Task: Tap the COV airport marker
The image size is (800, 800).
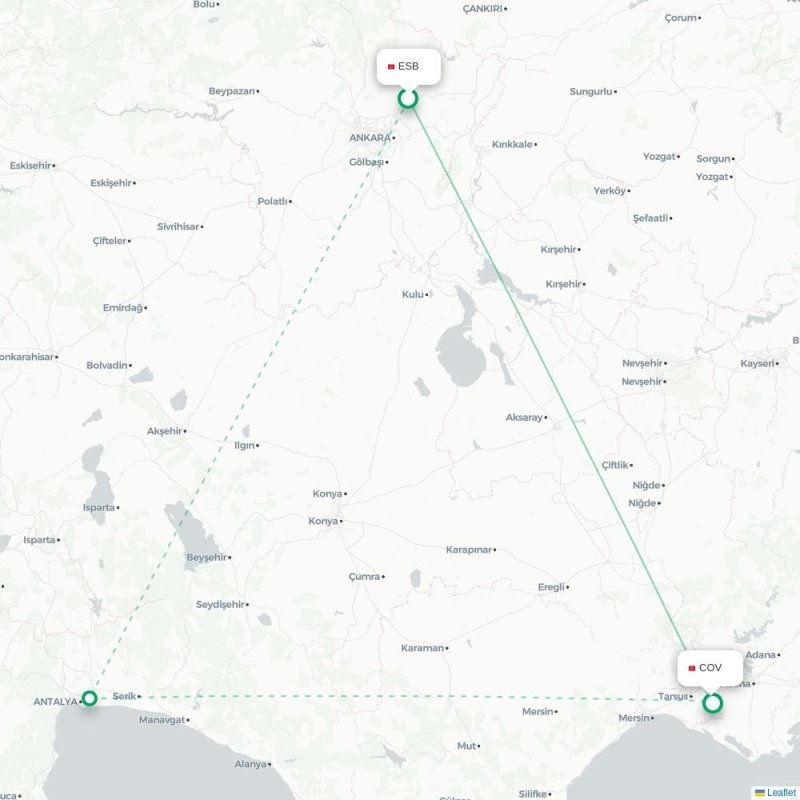Action: coord(712,703)
